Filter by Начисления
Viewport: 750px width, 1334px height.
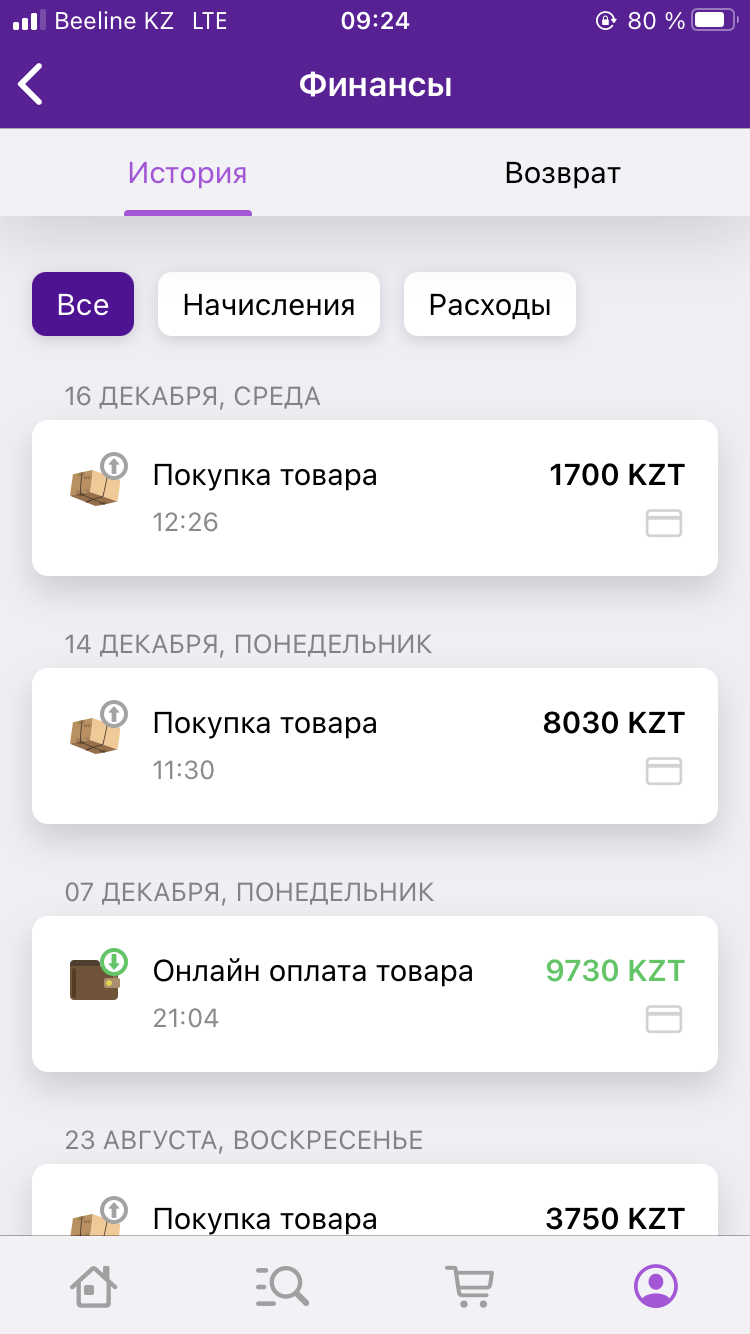point(269,304)
